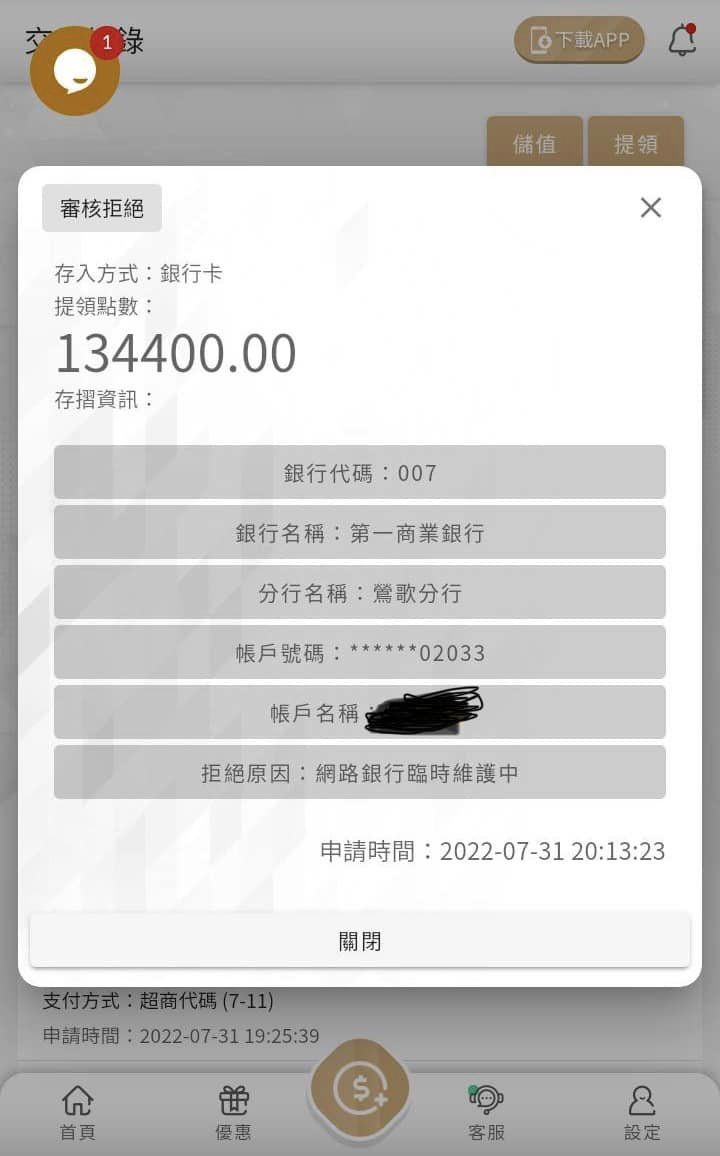Open the chat bubble with one unread message

(x=75, y=71)
